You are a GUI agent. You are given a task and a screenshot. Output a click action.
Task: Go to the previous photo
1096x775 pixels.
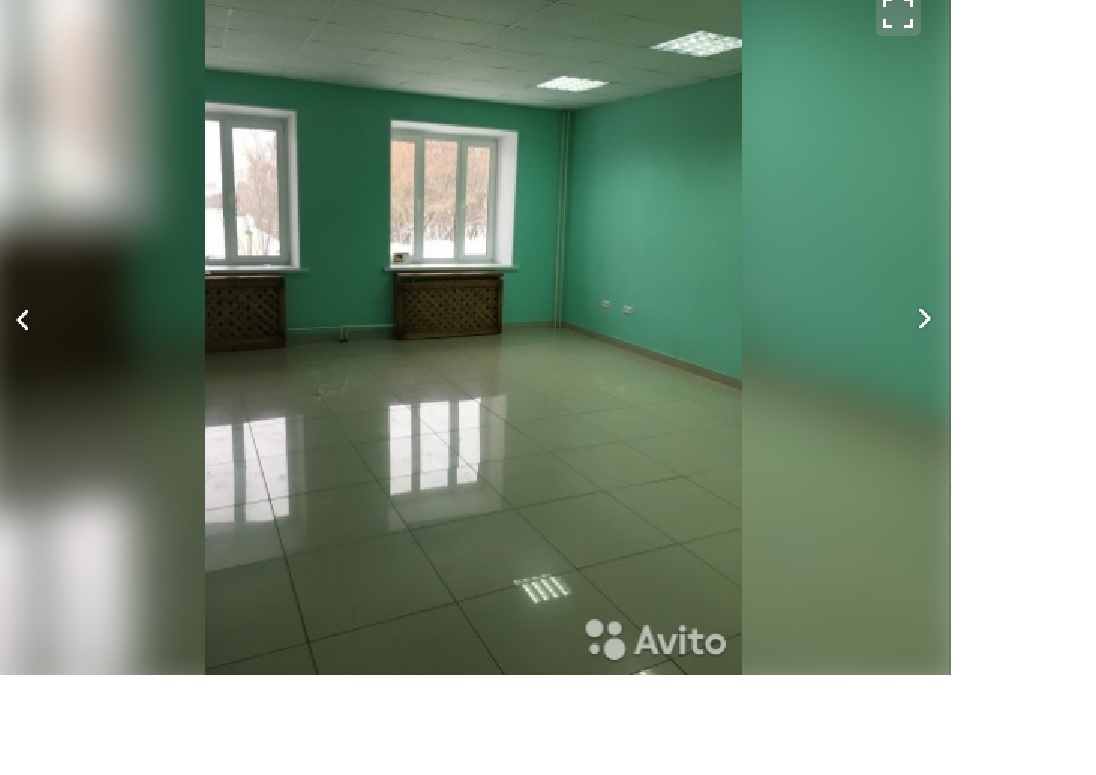[x=22, y=320]
